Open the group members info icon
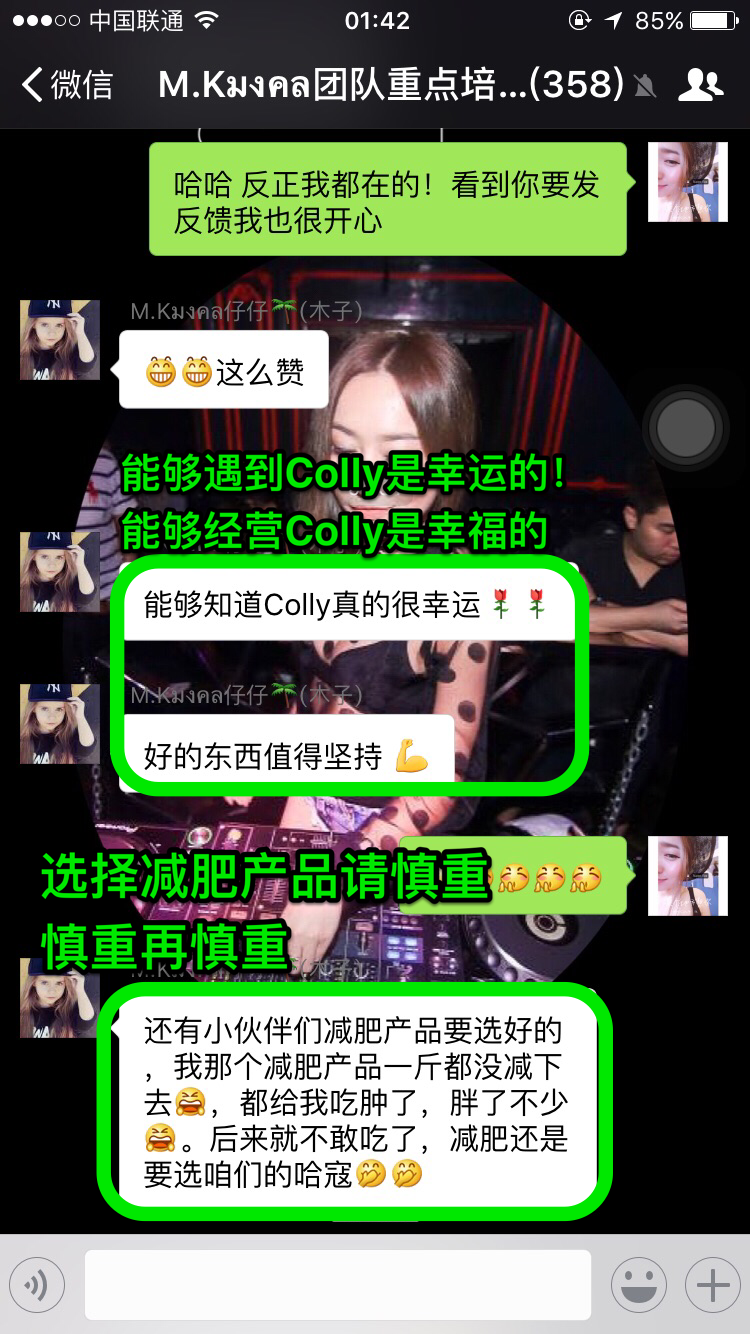Screen dimensions: 750x1334 coord(700,86)
